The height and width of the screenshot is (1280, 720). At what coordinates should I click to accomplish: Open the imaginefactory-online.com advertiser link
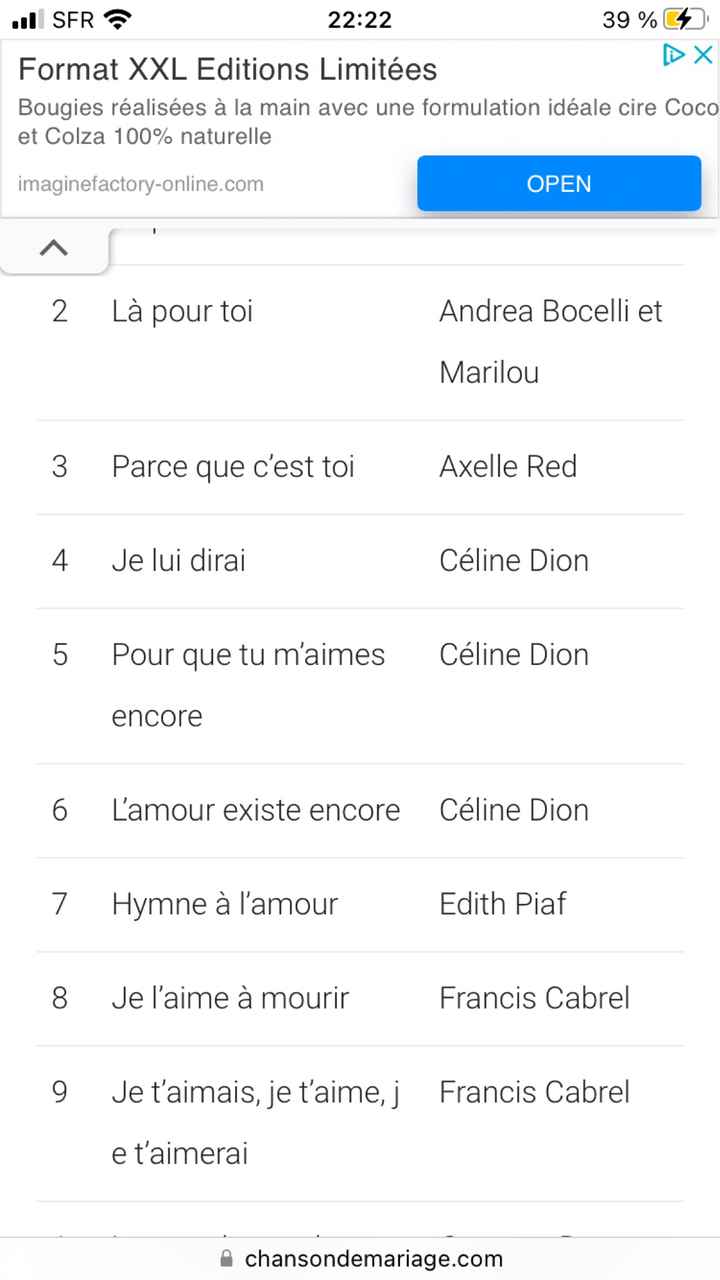pyautogui.click(x=140, y=184)
